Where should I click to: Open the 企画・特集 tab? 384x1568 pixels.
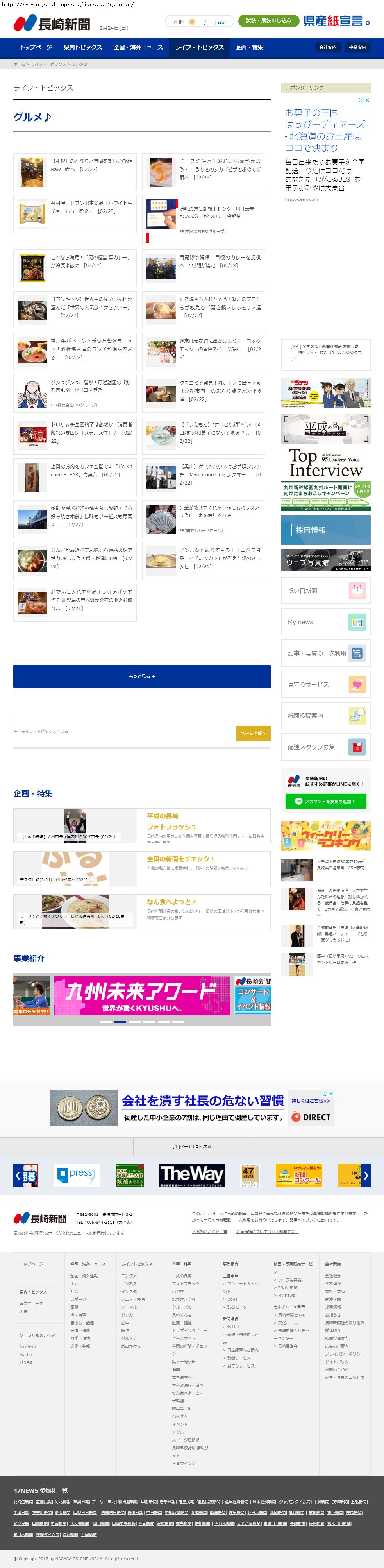pos(249,47)
